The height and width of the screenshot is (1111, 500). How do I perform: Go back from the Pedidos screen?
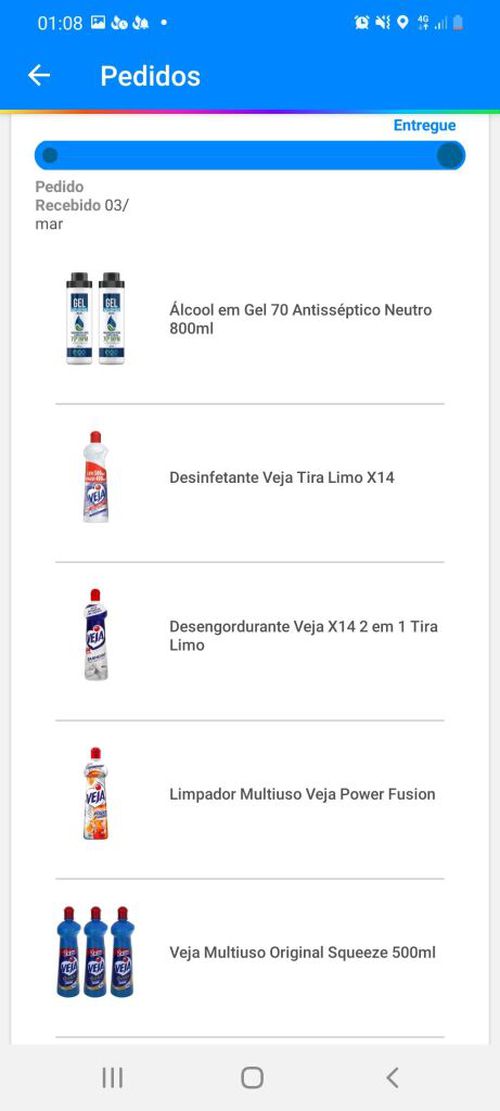point(39,76)
